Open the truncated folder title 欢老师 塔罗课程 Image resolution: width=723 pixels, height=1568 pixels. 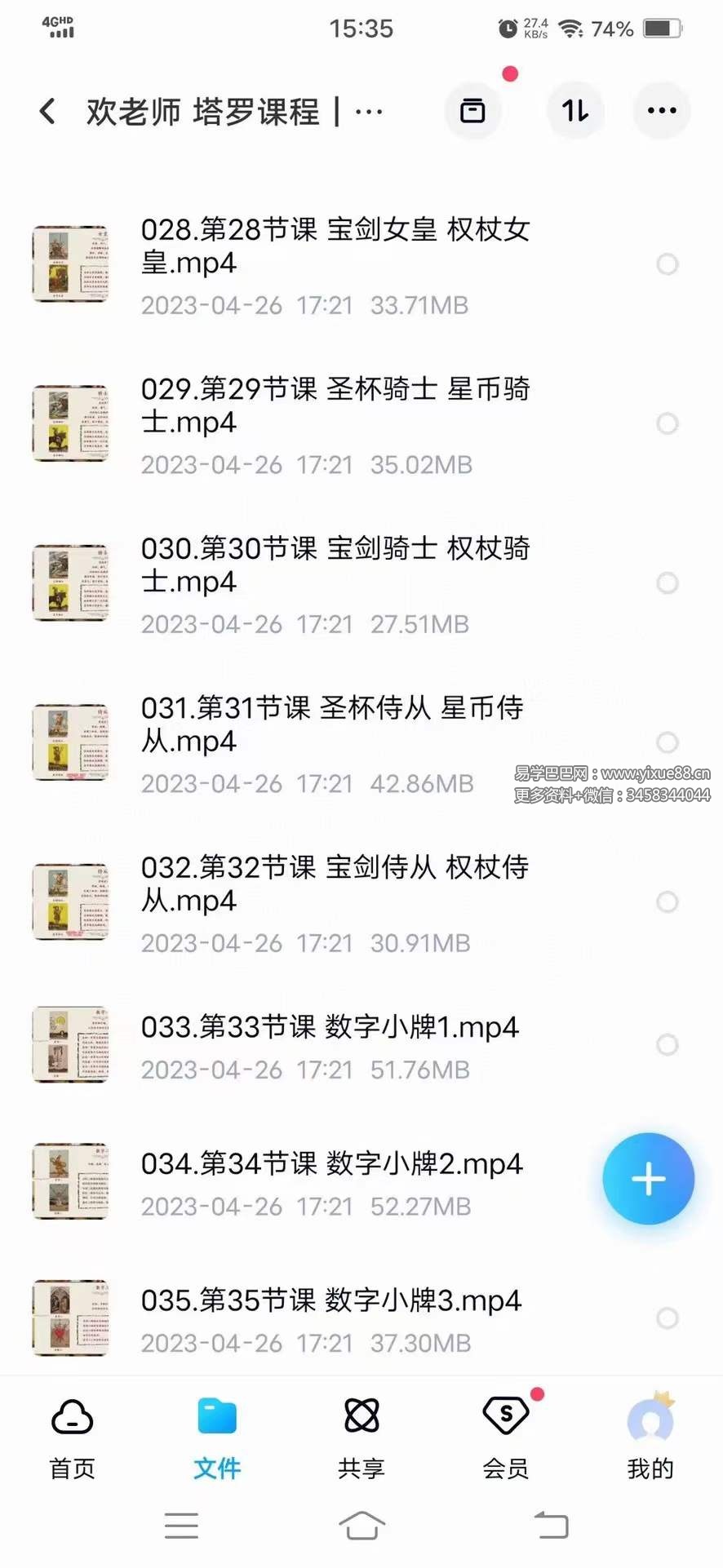(228, 111)
